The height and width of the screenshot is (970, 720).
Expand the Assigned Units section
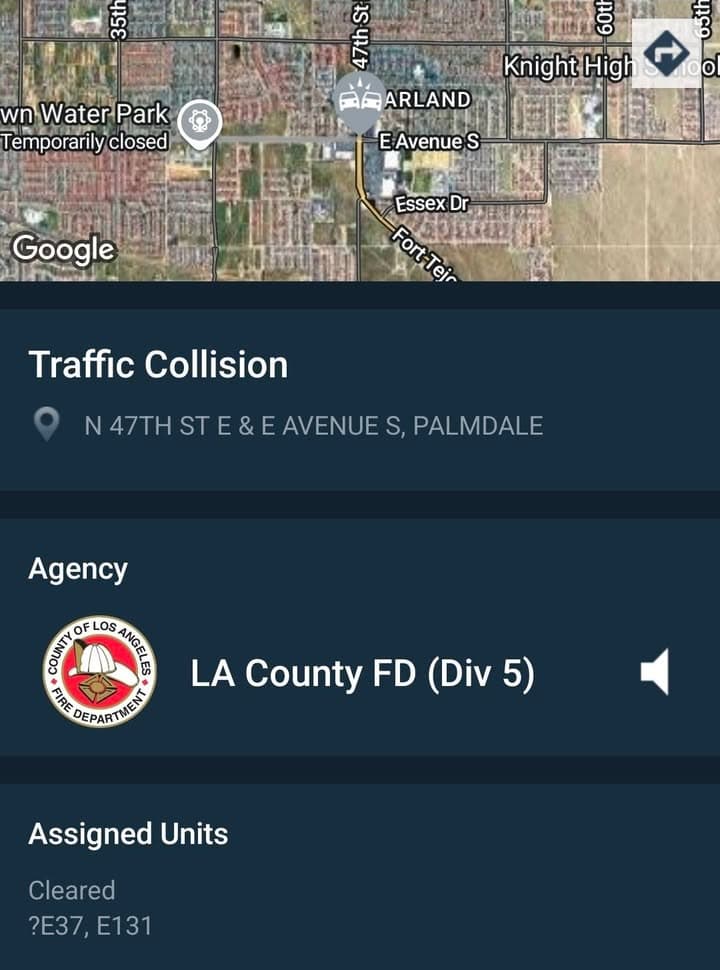click(128, 832)
